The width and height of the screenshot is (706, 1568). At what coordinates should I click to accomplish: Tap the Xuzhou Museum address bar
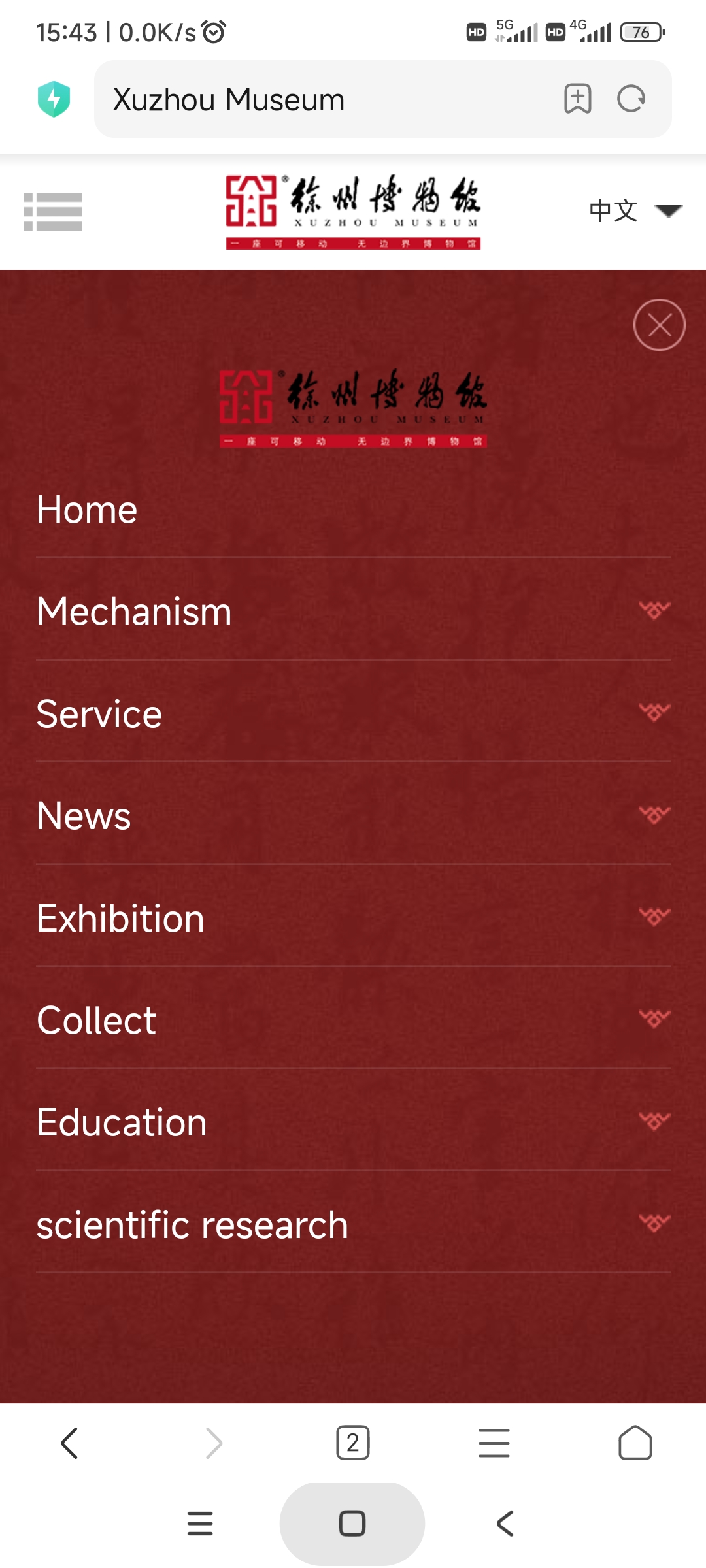click(327, 99)
